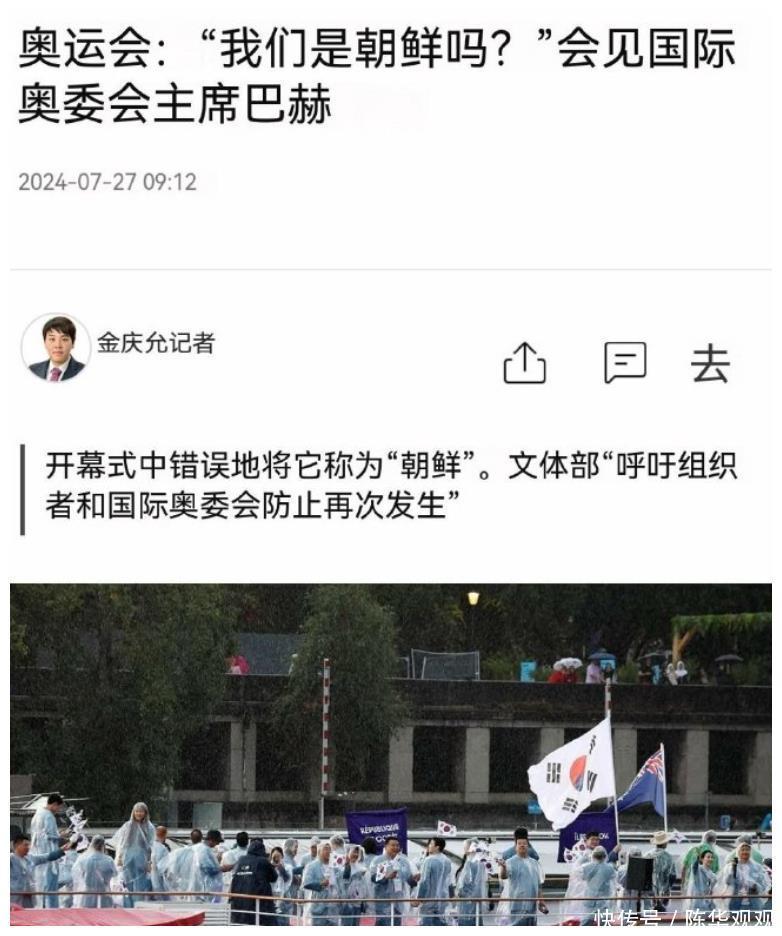Screen dimensions: 782x936
Task: Open reporter 金庆允's profile
Action: pos(56,348)
